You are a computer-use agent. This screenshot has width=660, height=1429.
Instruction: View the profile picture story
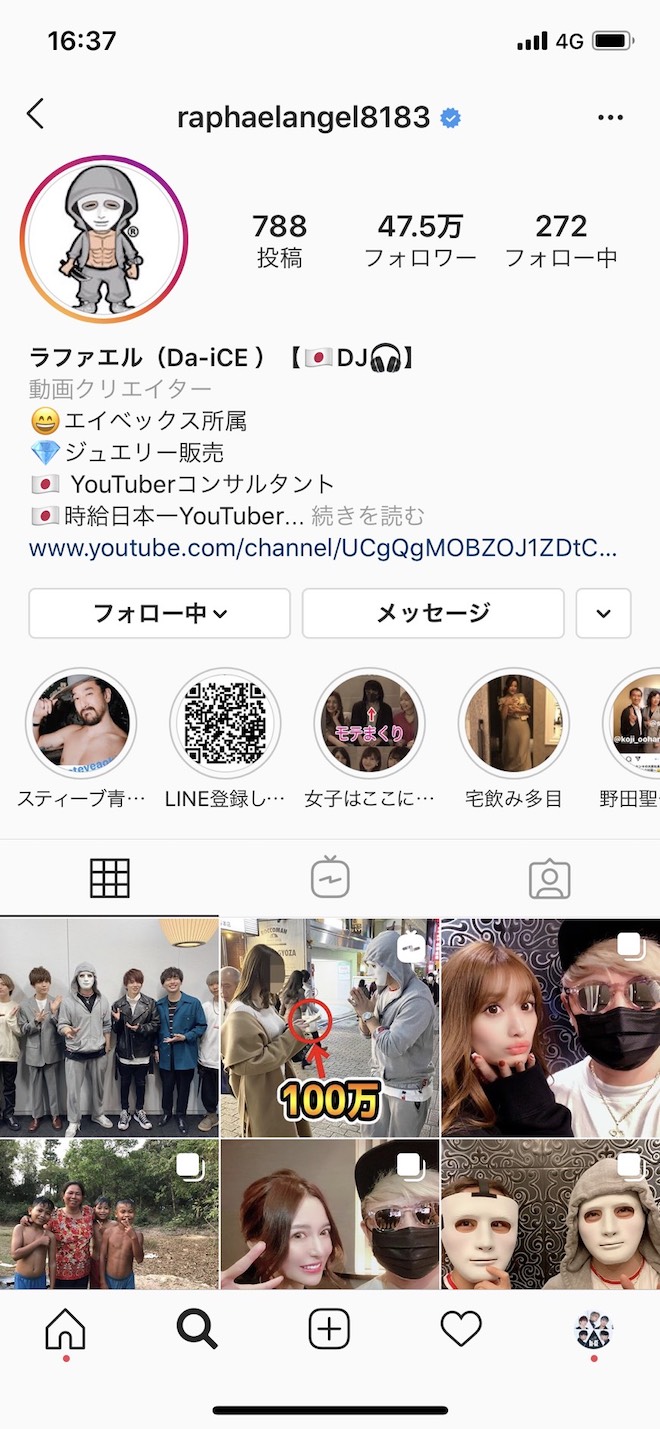click(x=104, y=239)
